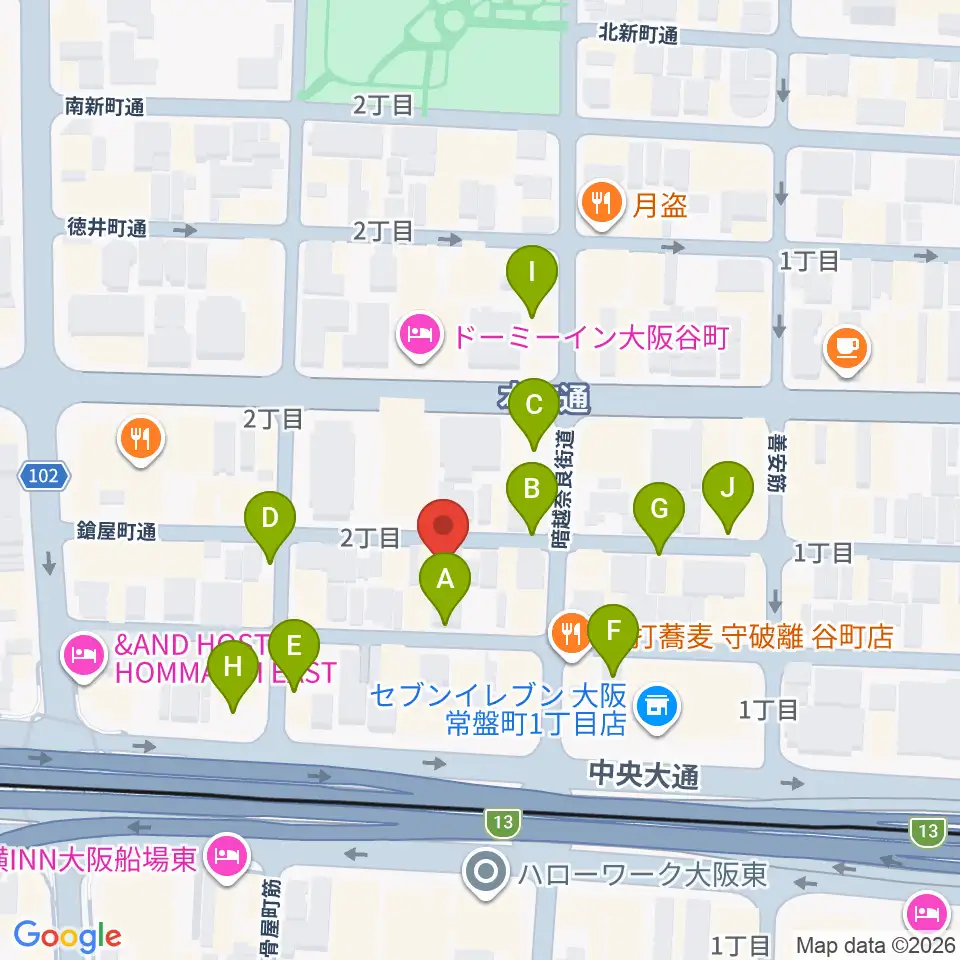Open the orange cafe cup pin
Screen dimensions: 960x960
847,351
